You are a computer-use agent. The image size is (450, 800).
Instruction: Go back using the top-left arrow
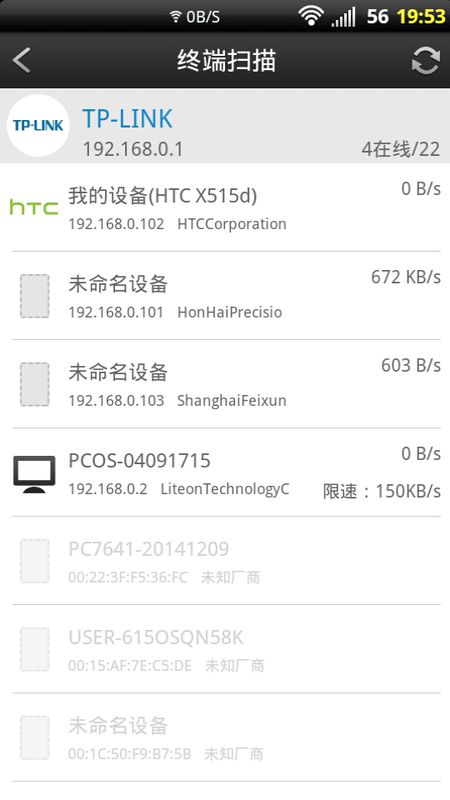pyautogui.click(x=22, y=61)
